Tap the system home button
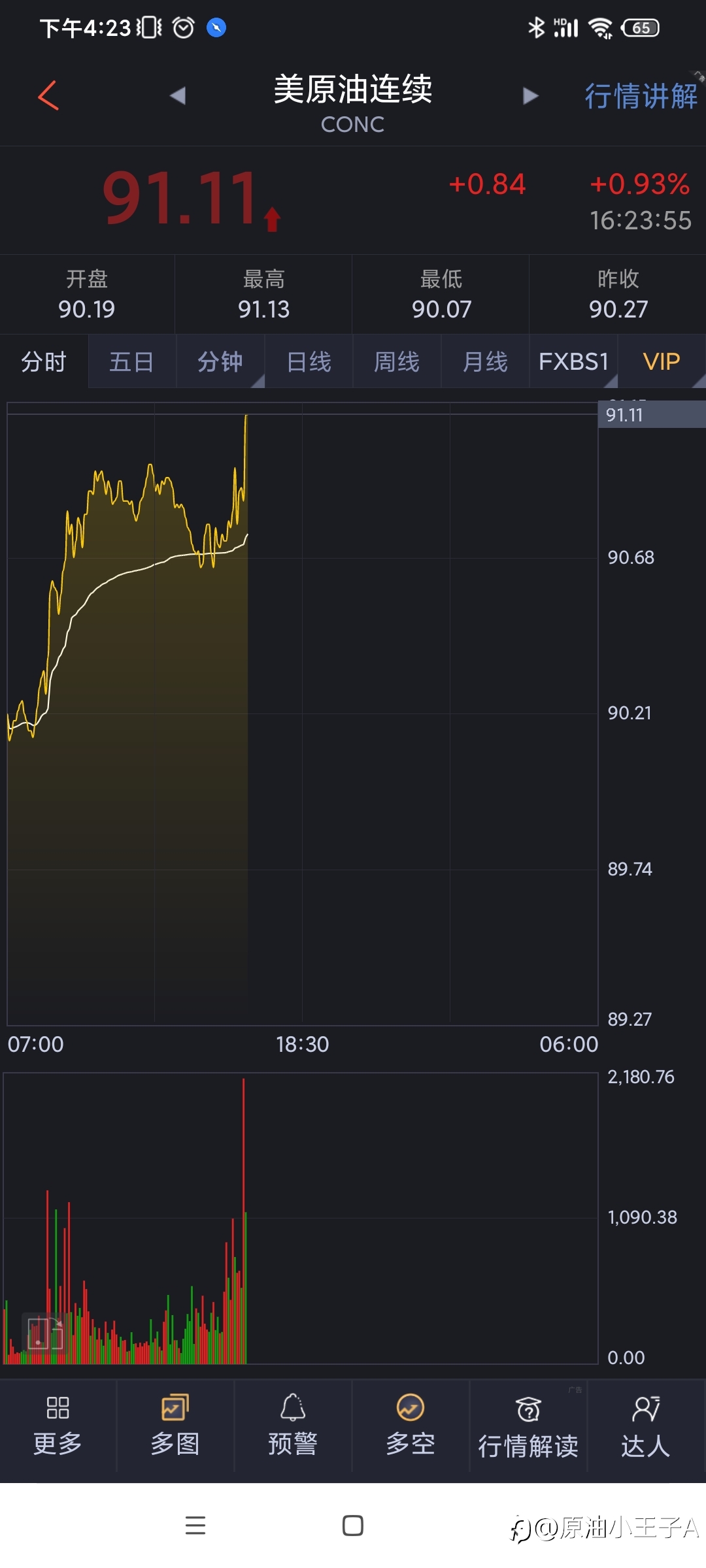This screenshot has width=706, height=1568. tap(353, 1526)
